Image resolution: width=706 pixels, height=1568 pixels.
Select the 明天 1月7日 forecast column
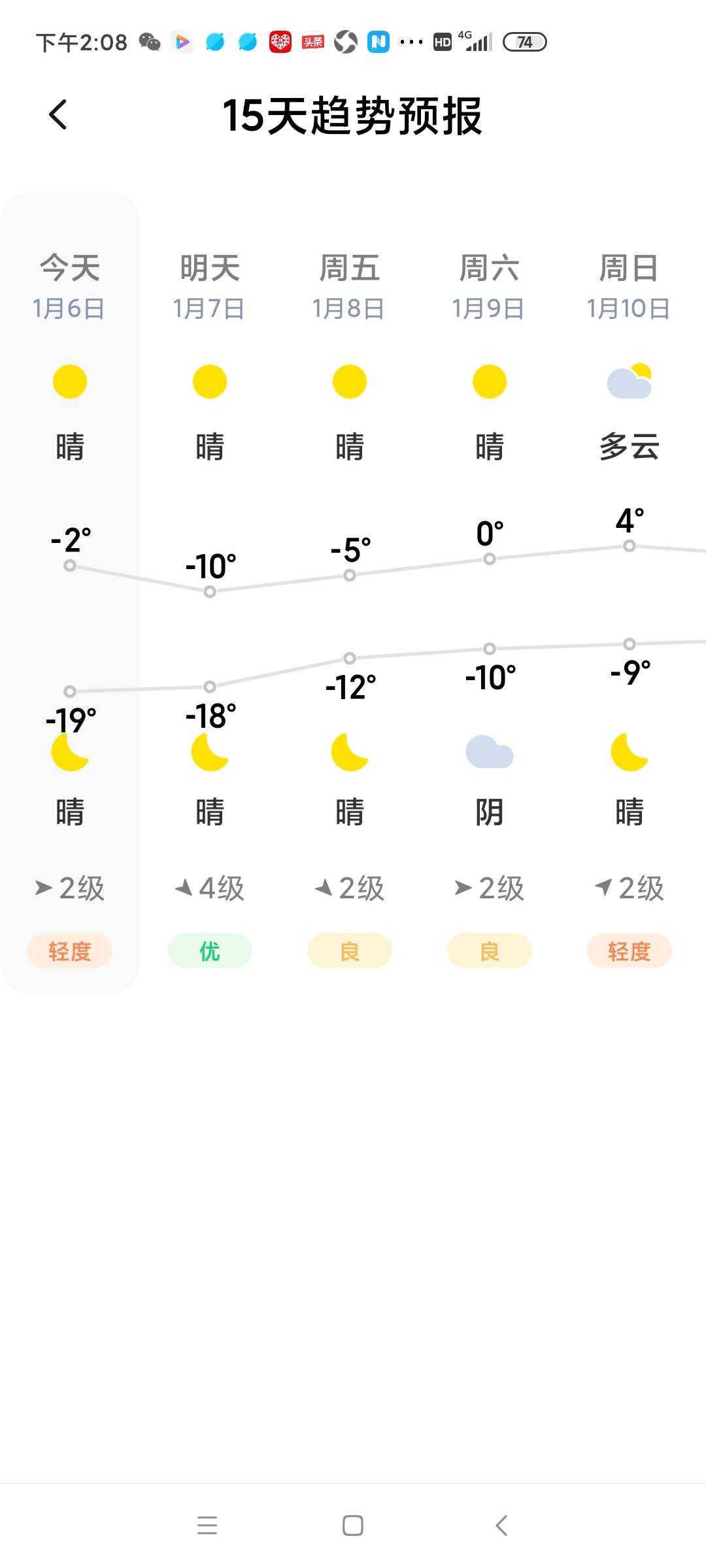[210, 593]
